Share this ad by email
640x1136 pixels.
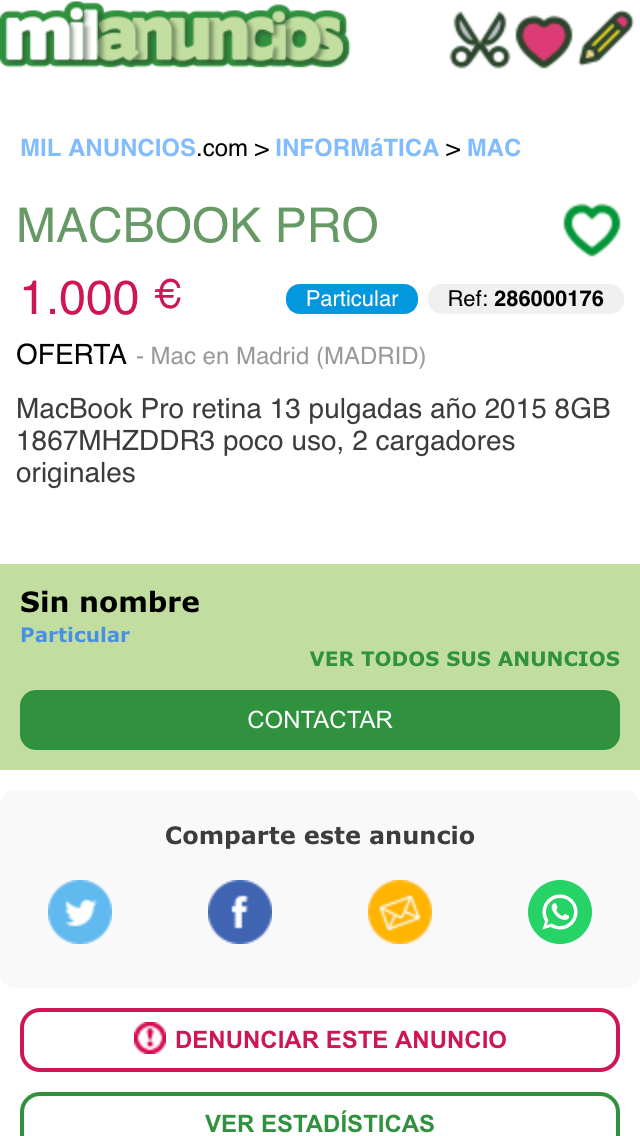[400, 912]
